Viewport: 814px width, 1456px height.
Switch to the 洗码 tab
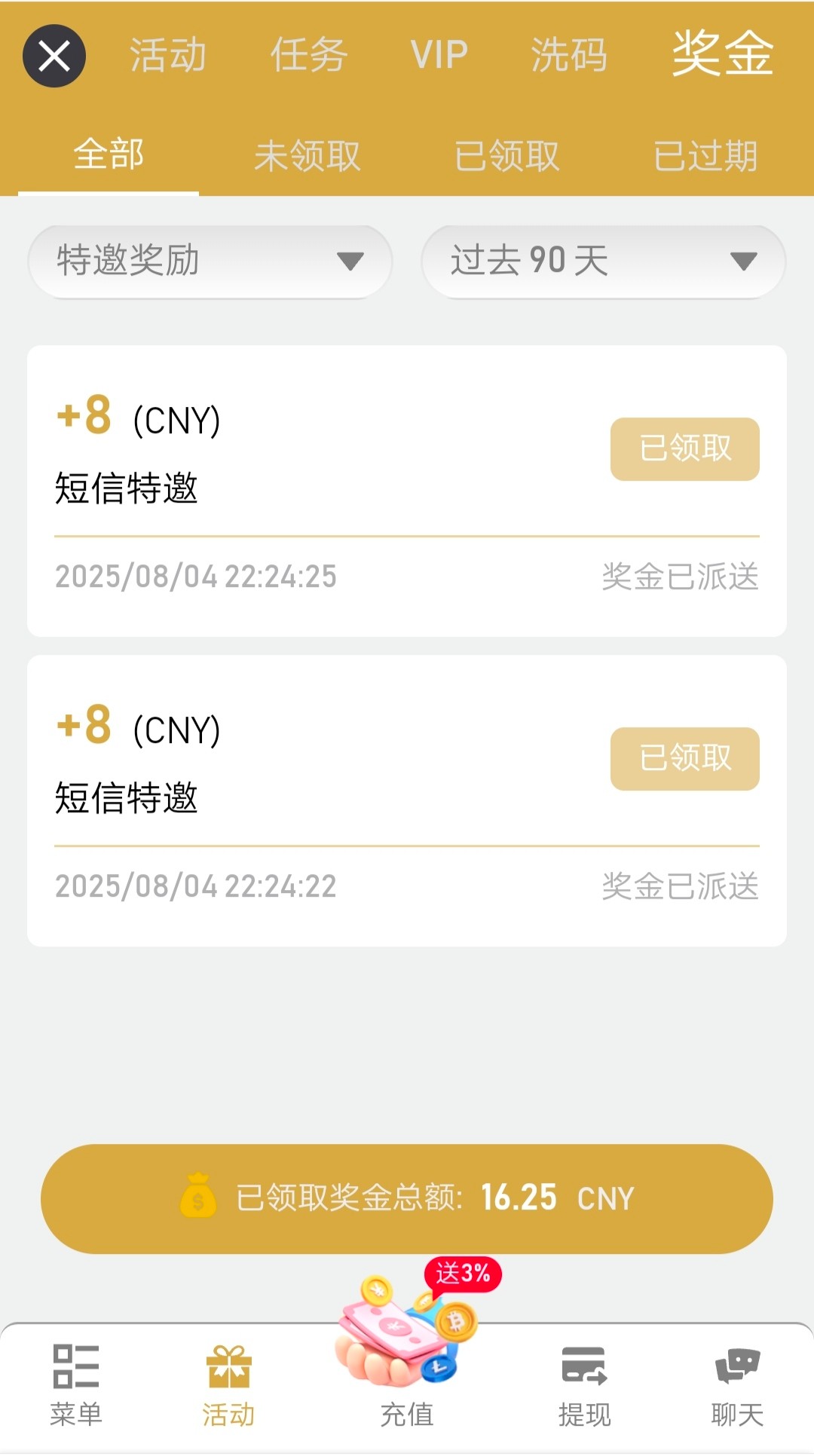pyautogui.click(x=569, y=56)
